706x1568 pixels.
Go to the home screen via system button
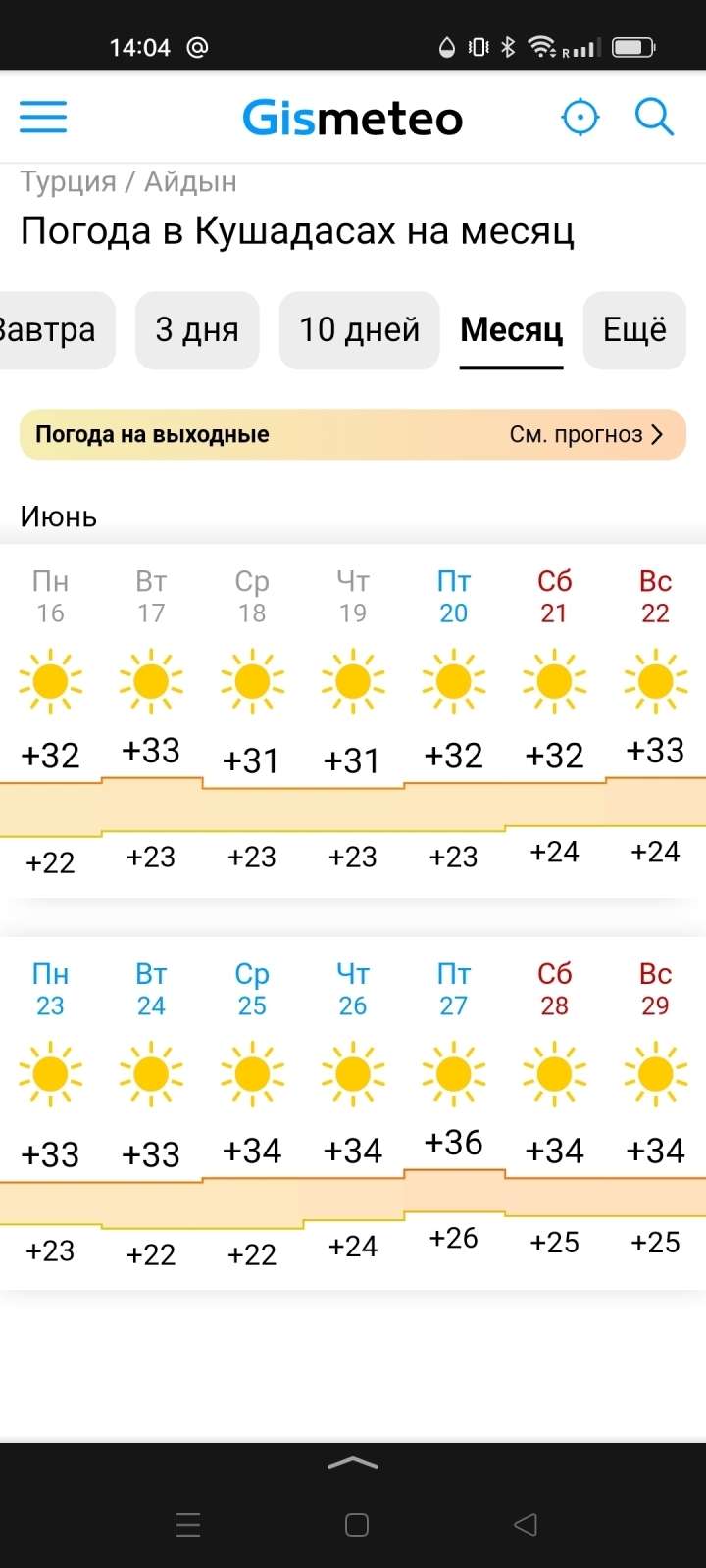357,1524
